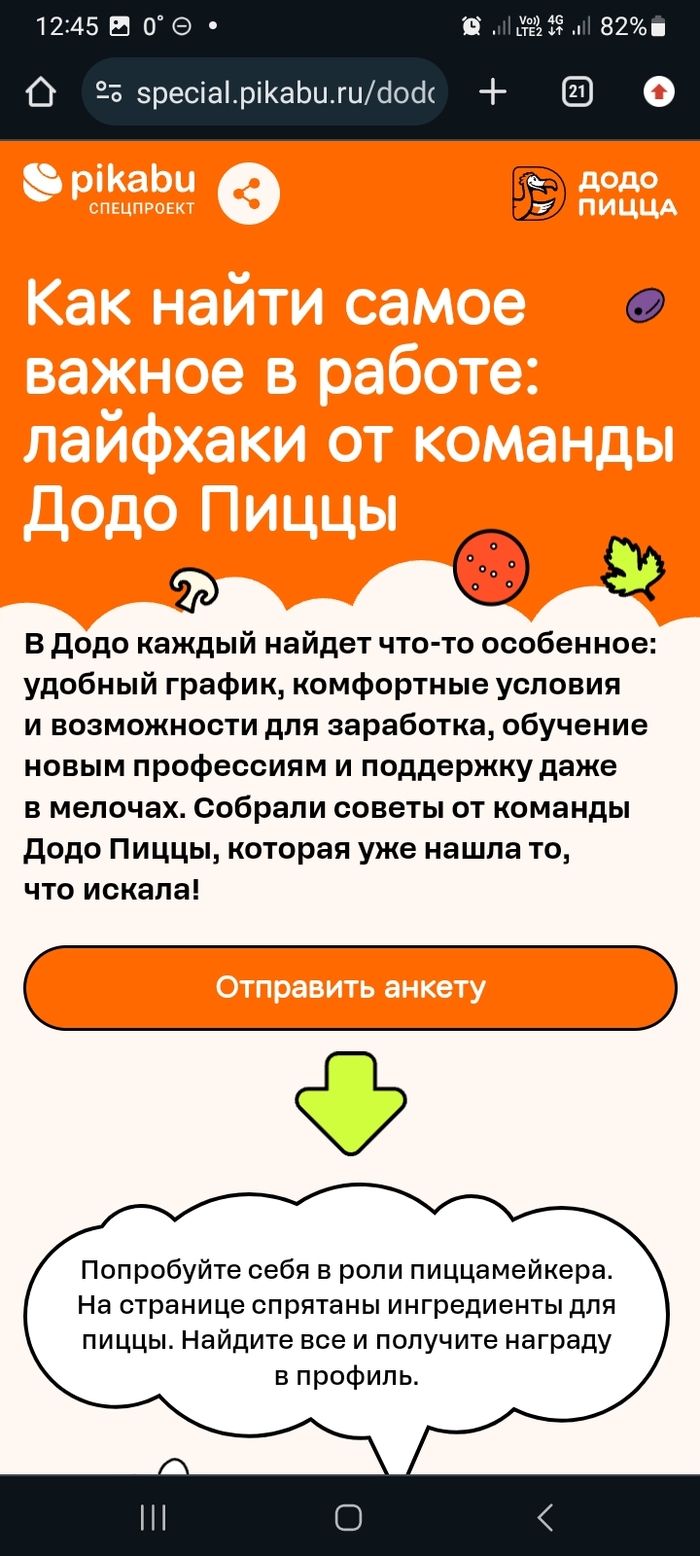Screen dimensions: 700x1556
Task: Open a new browser tab
Action: (492, 93)
